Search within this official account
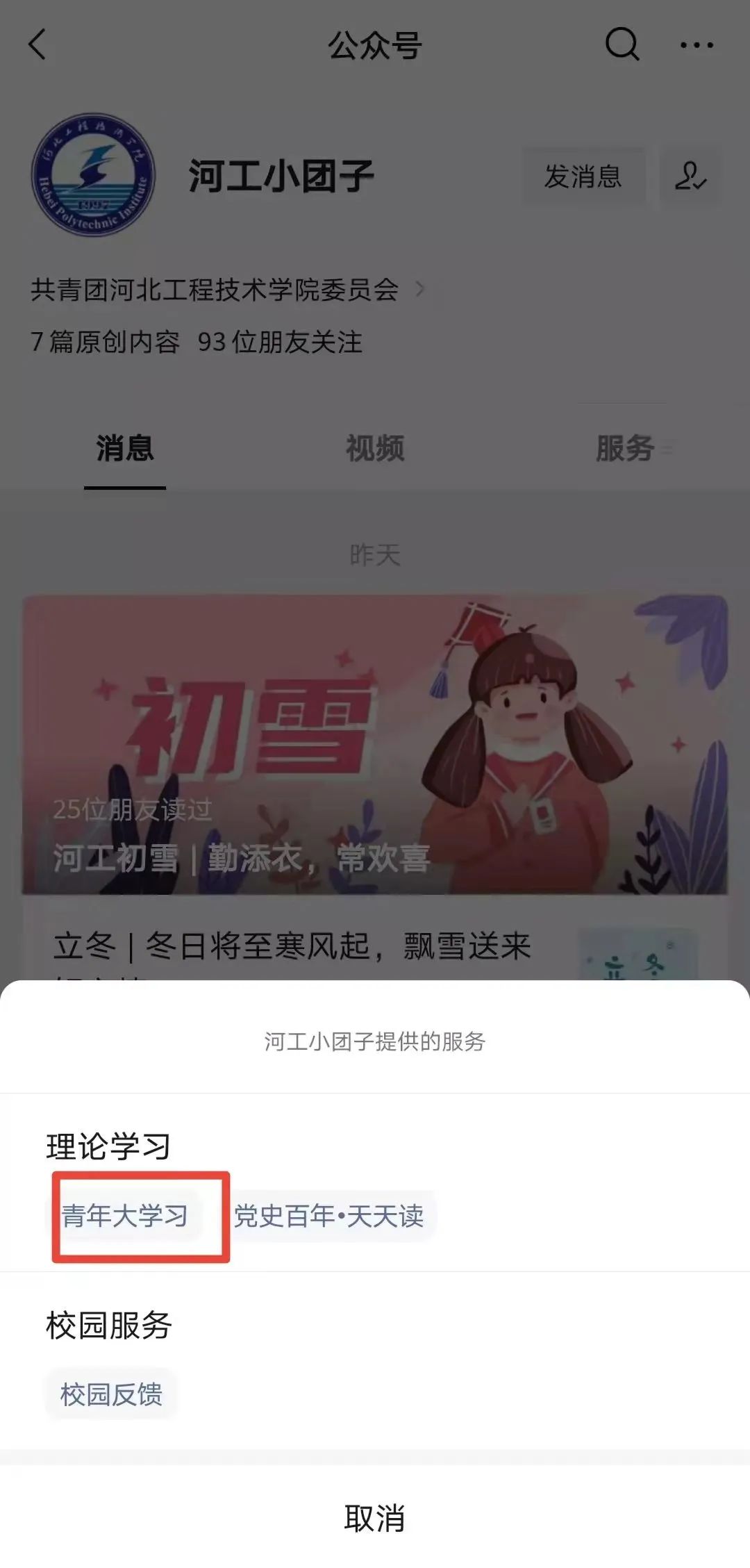Viewport: 750px width, 1568px height. click(x=622, y=45)
